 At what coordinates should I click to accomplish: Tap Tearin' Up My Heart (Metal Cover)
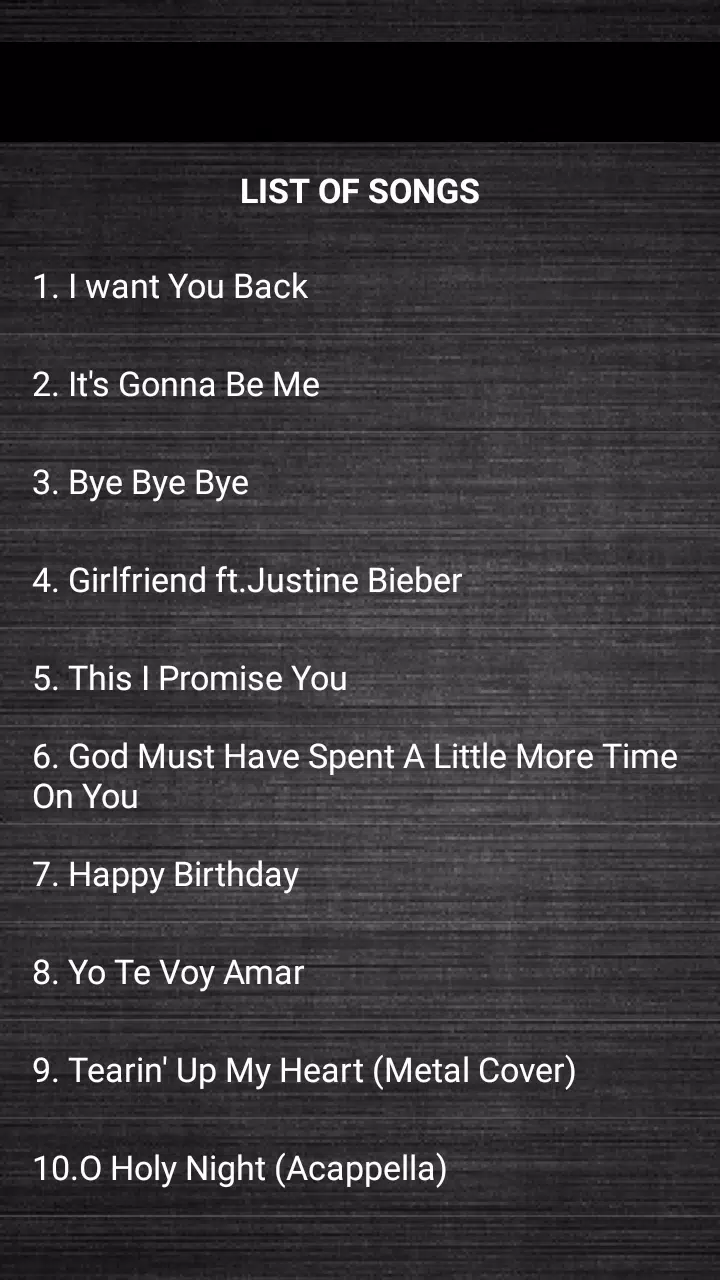click(x=304, y=1071)
